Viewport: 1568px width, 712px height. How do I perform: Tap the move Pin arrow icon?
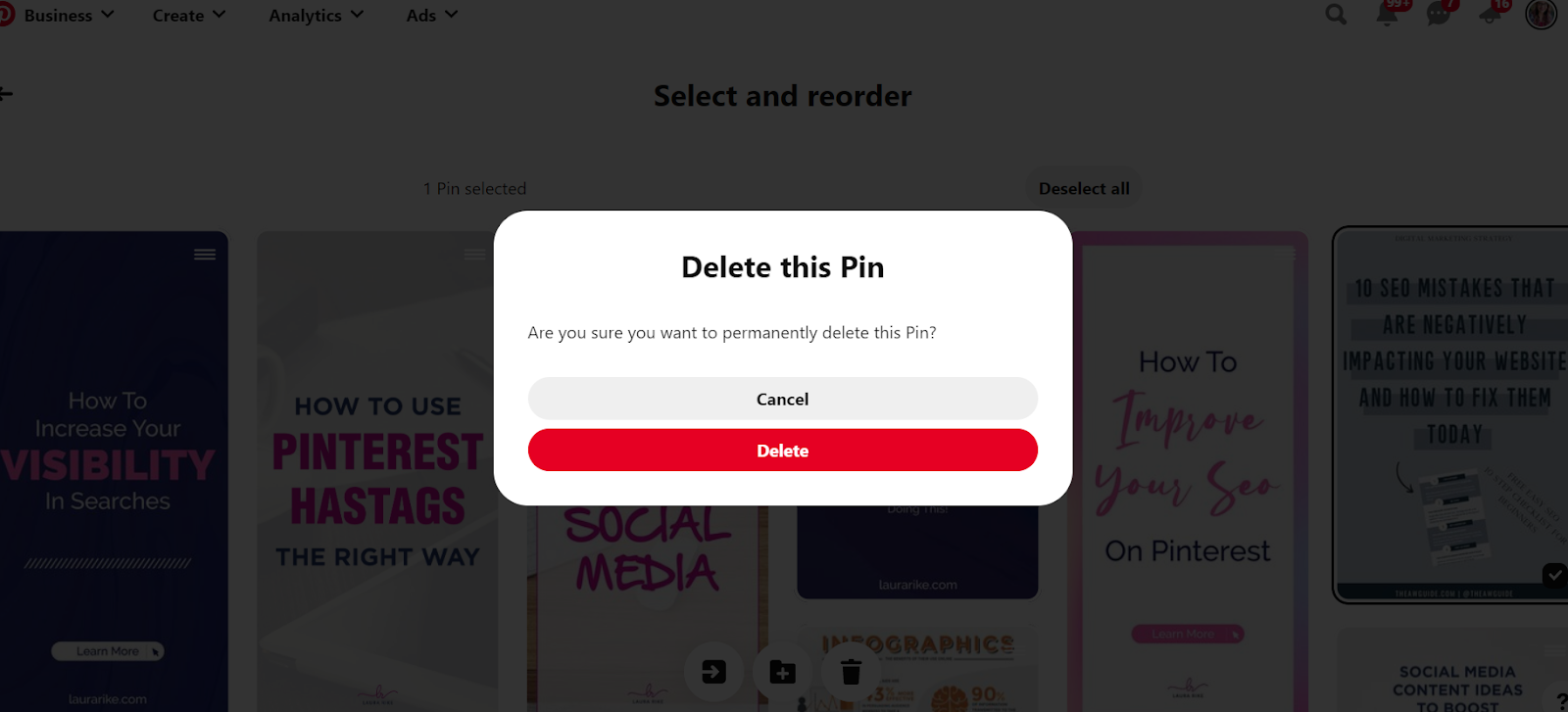[x=713, y=672]
